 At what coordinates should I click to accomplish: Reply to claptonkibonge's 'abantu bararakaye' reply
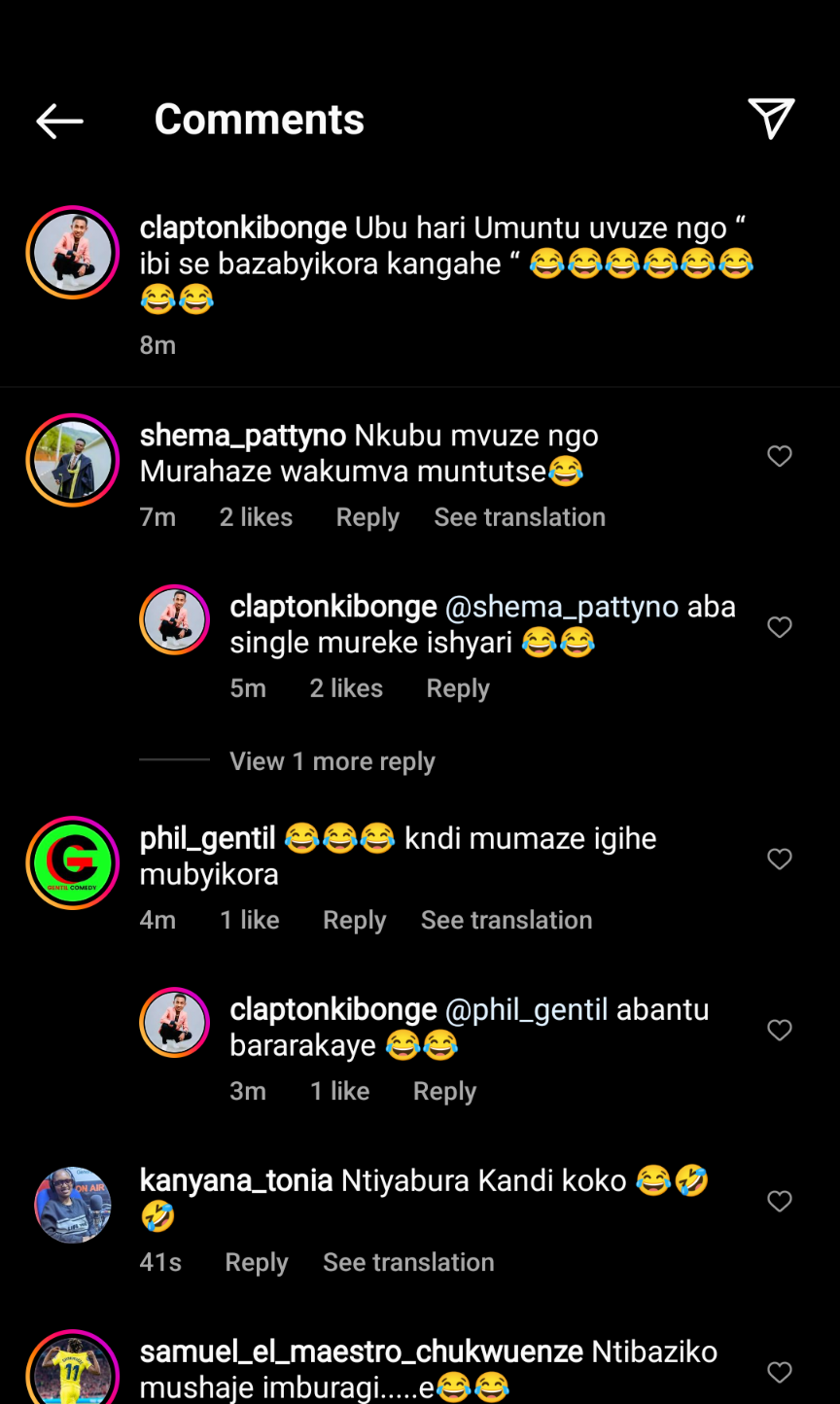(444, 1091)
